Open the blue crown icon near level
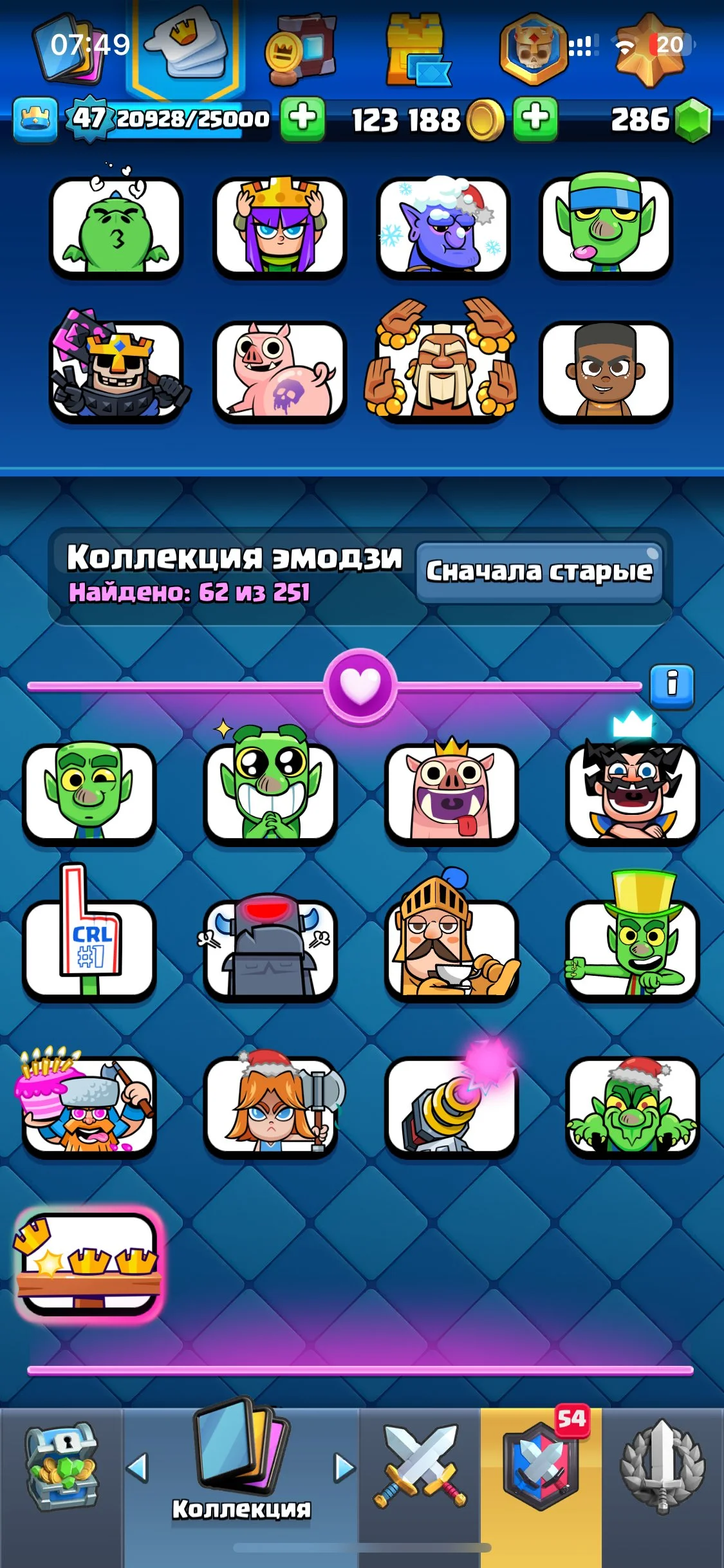This screenshot has width=724, height=1568. coord(35,119)
